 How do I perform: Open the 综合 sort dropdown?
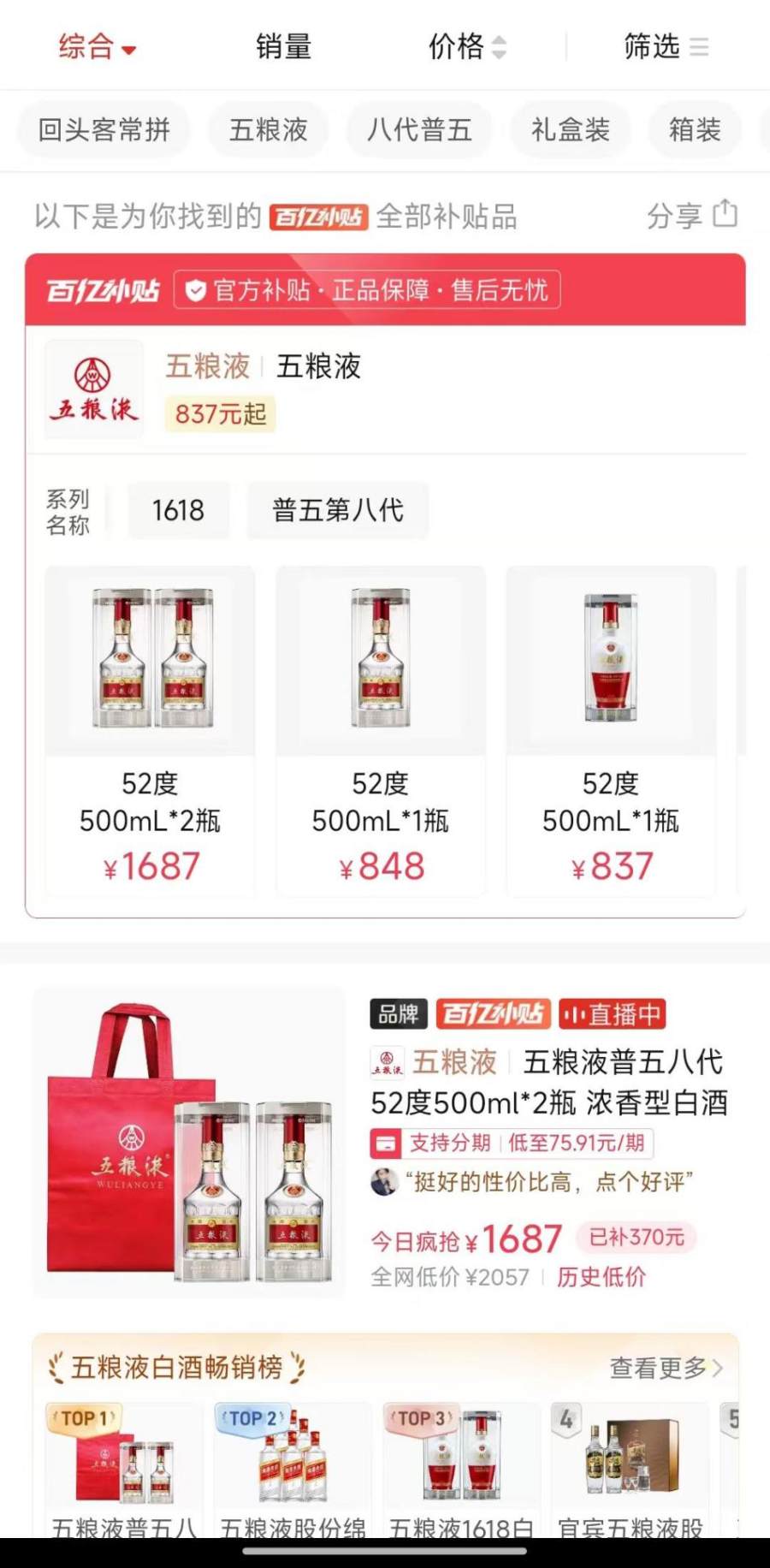(97, 46)
